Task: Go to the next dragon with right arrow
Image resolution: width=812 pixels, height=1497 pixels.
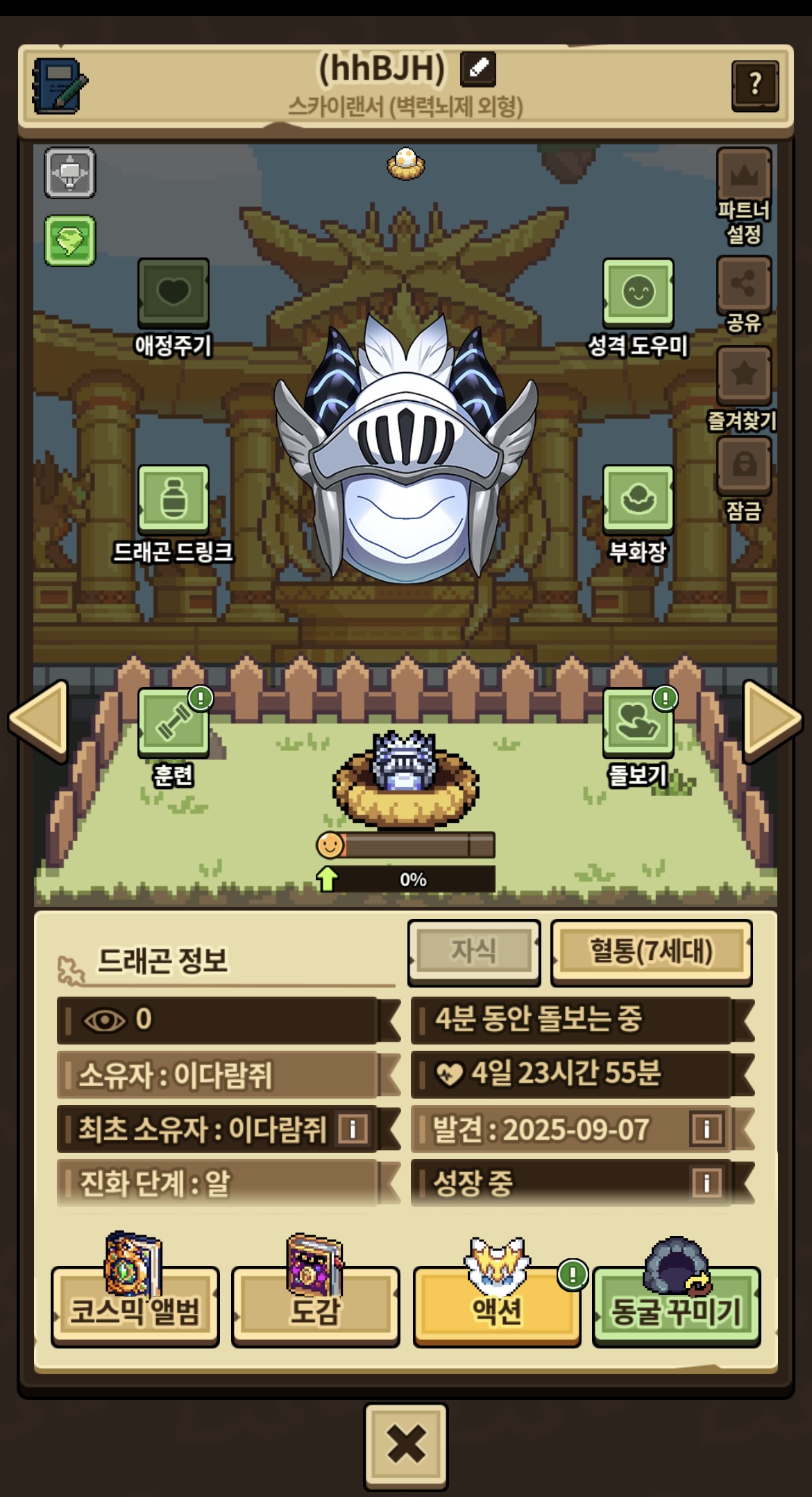Action: point(772,720)
